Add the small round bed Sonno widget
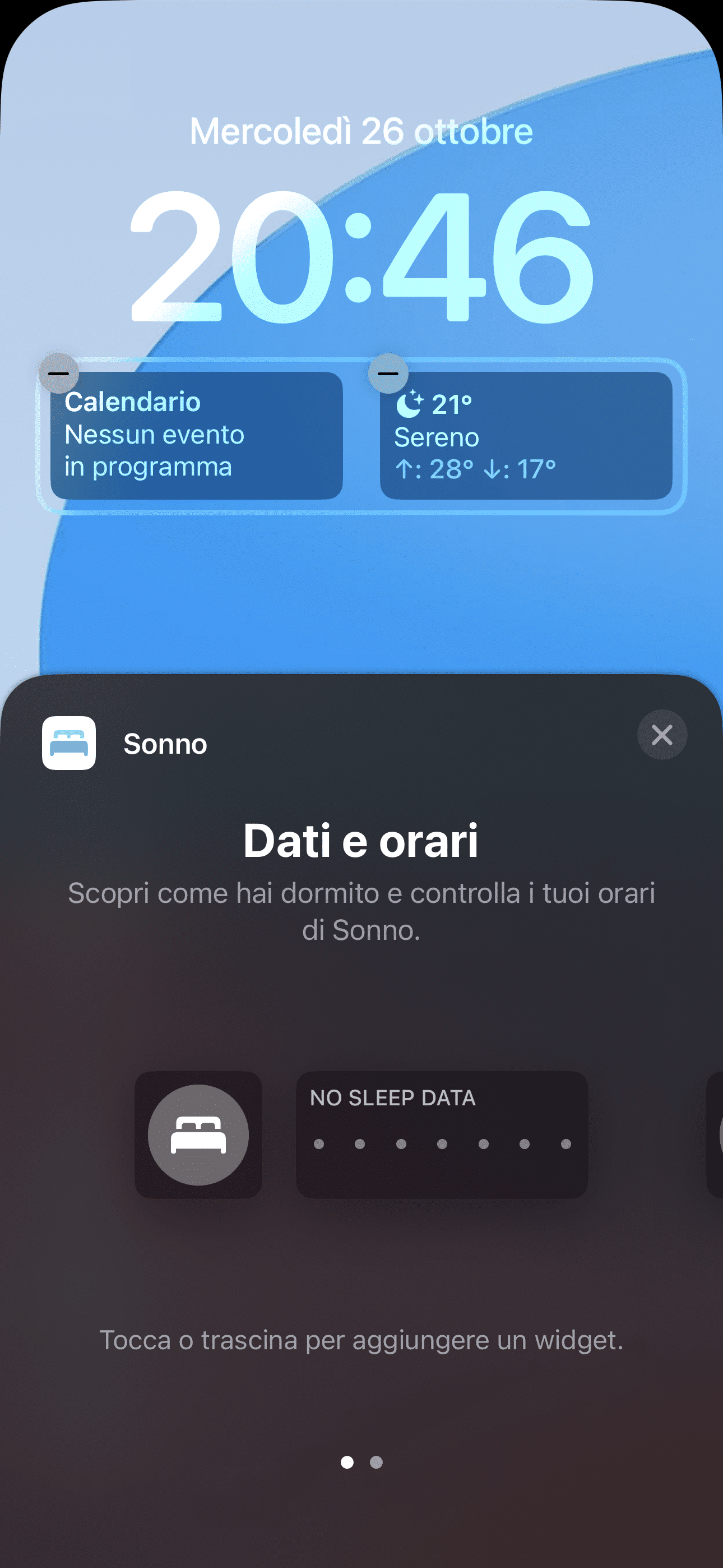This screenshot has height=1568, width=723. [198, 1135]
